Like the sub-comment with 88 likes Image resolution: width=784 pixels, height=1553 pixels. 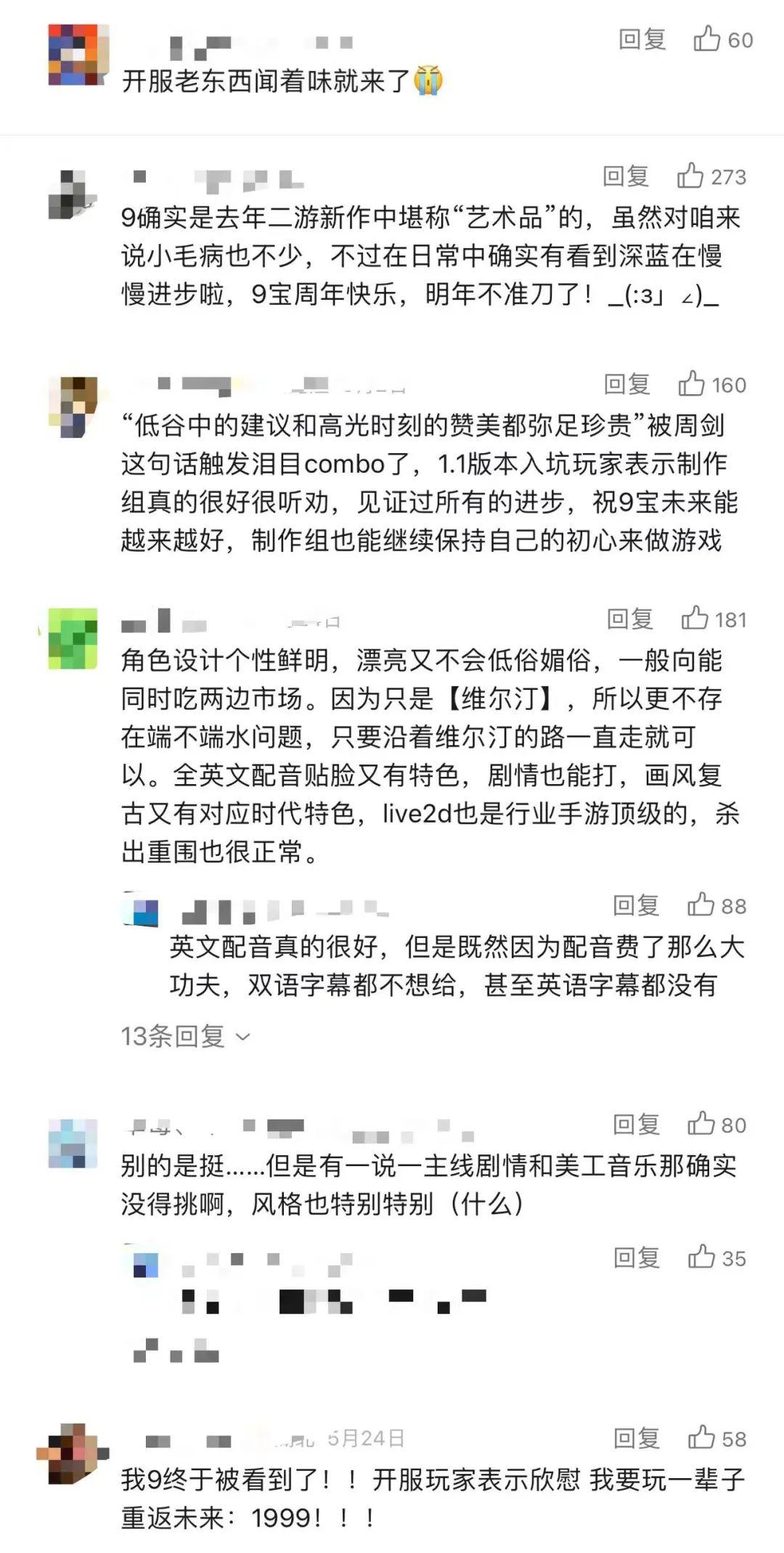pos(701,905)
